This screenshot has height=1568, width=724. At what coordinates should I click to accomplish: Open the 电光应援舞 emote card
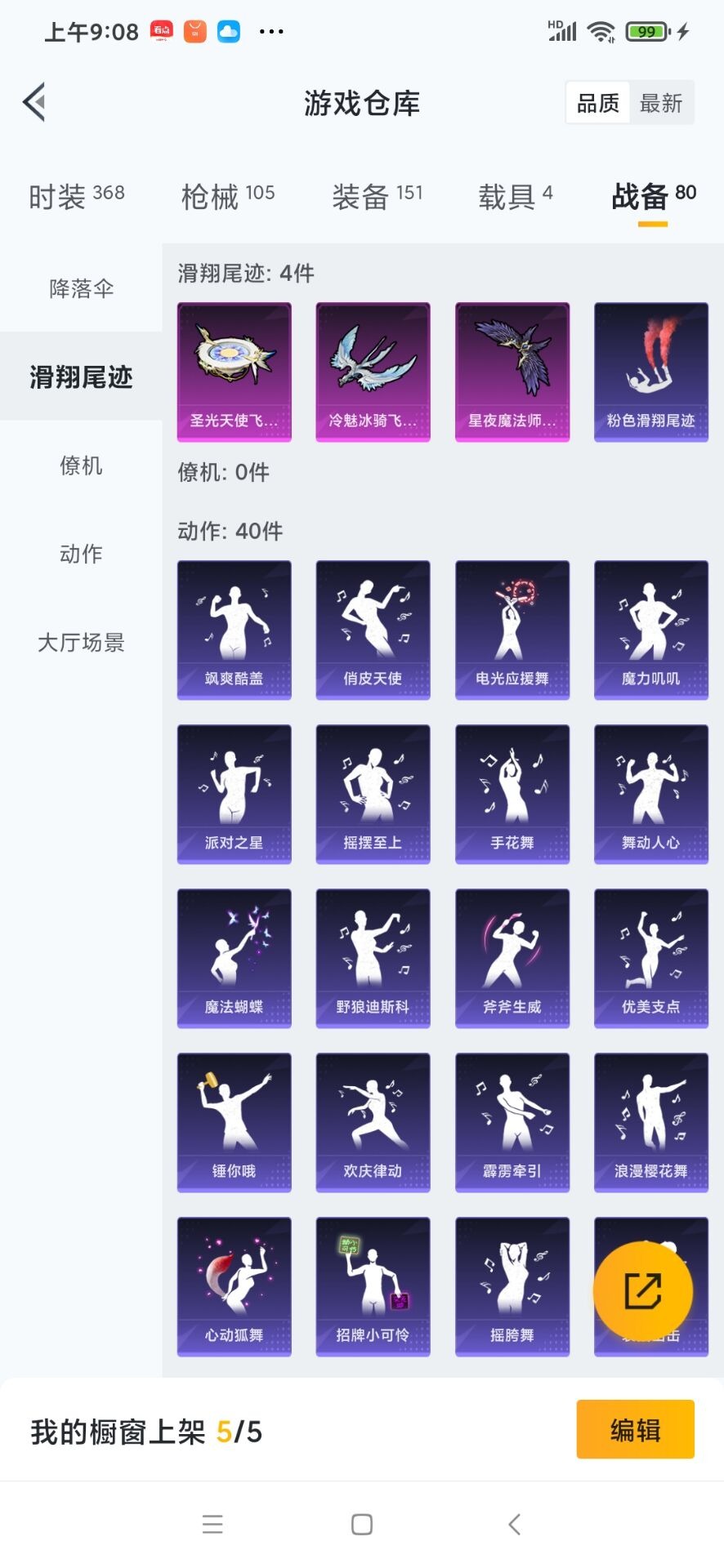coord(512,630)
